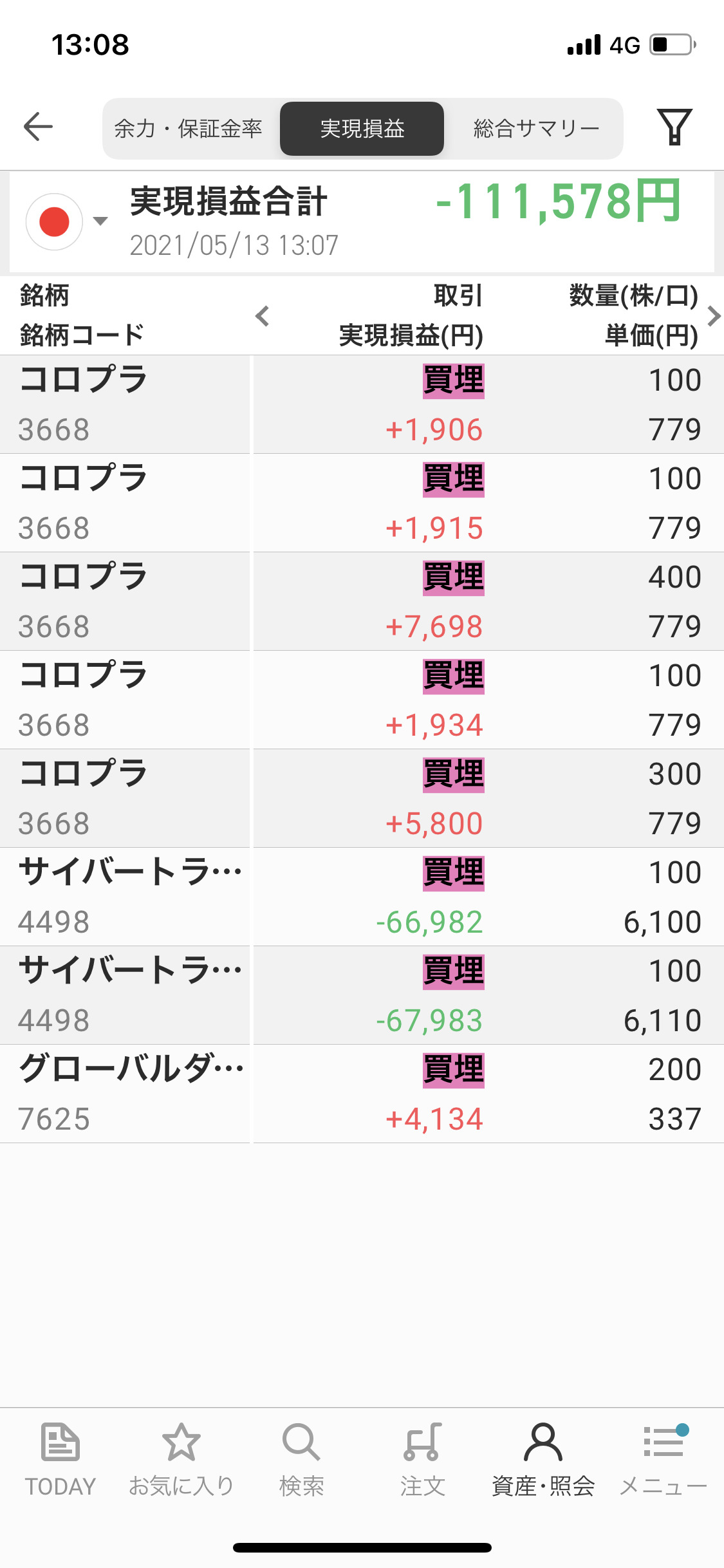This screenshot has height=1568, width=724.
Task: Open the filter funnel icon
Action: 674,127
